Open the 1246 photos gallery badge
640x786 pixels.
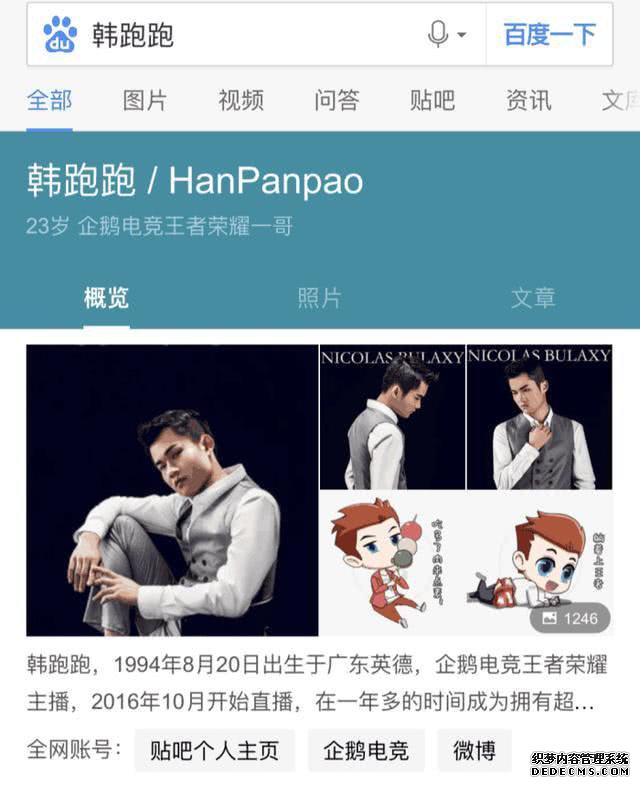pos(568,618)
